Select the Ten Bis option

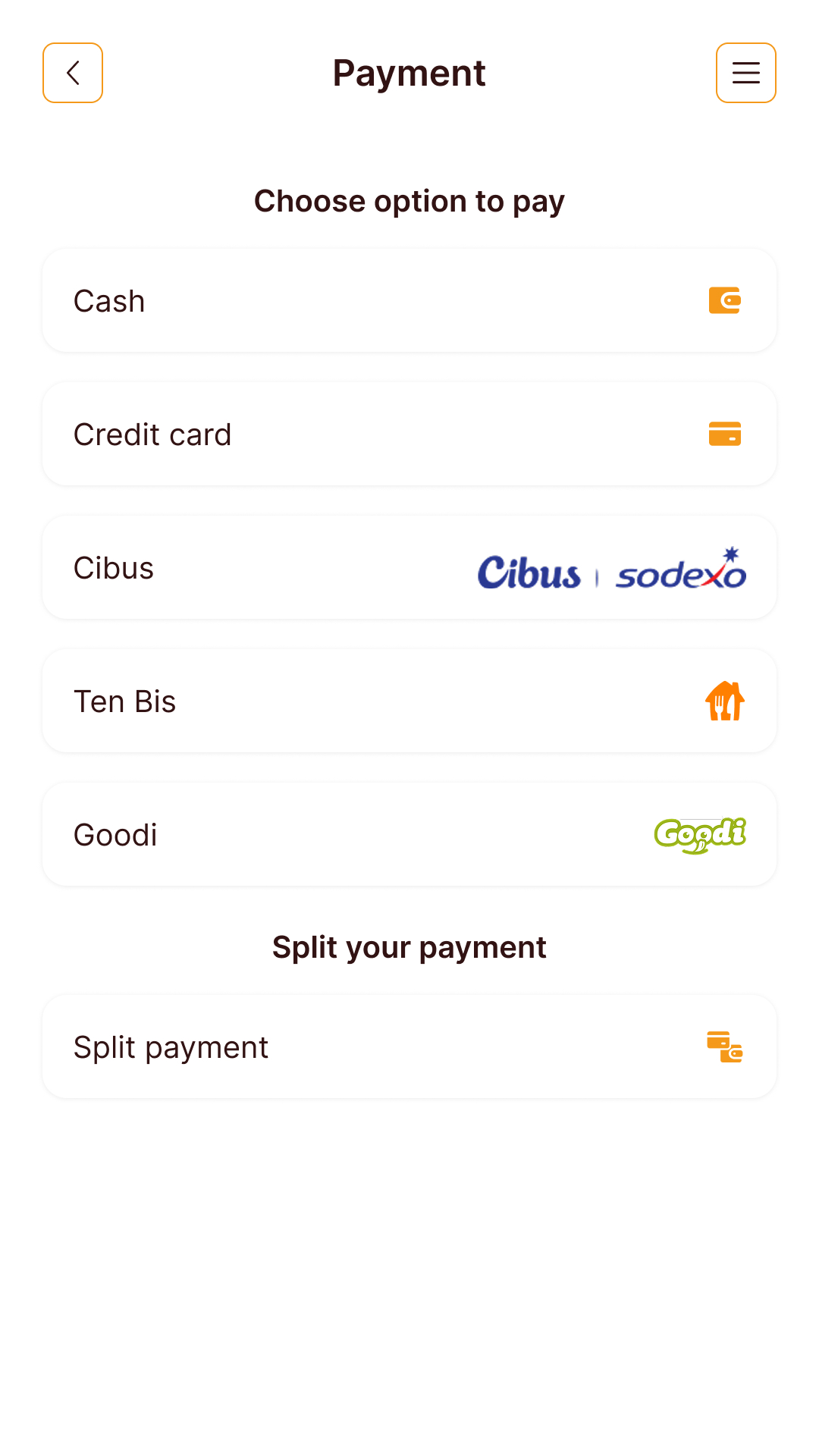click(409, 701)
